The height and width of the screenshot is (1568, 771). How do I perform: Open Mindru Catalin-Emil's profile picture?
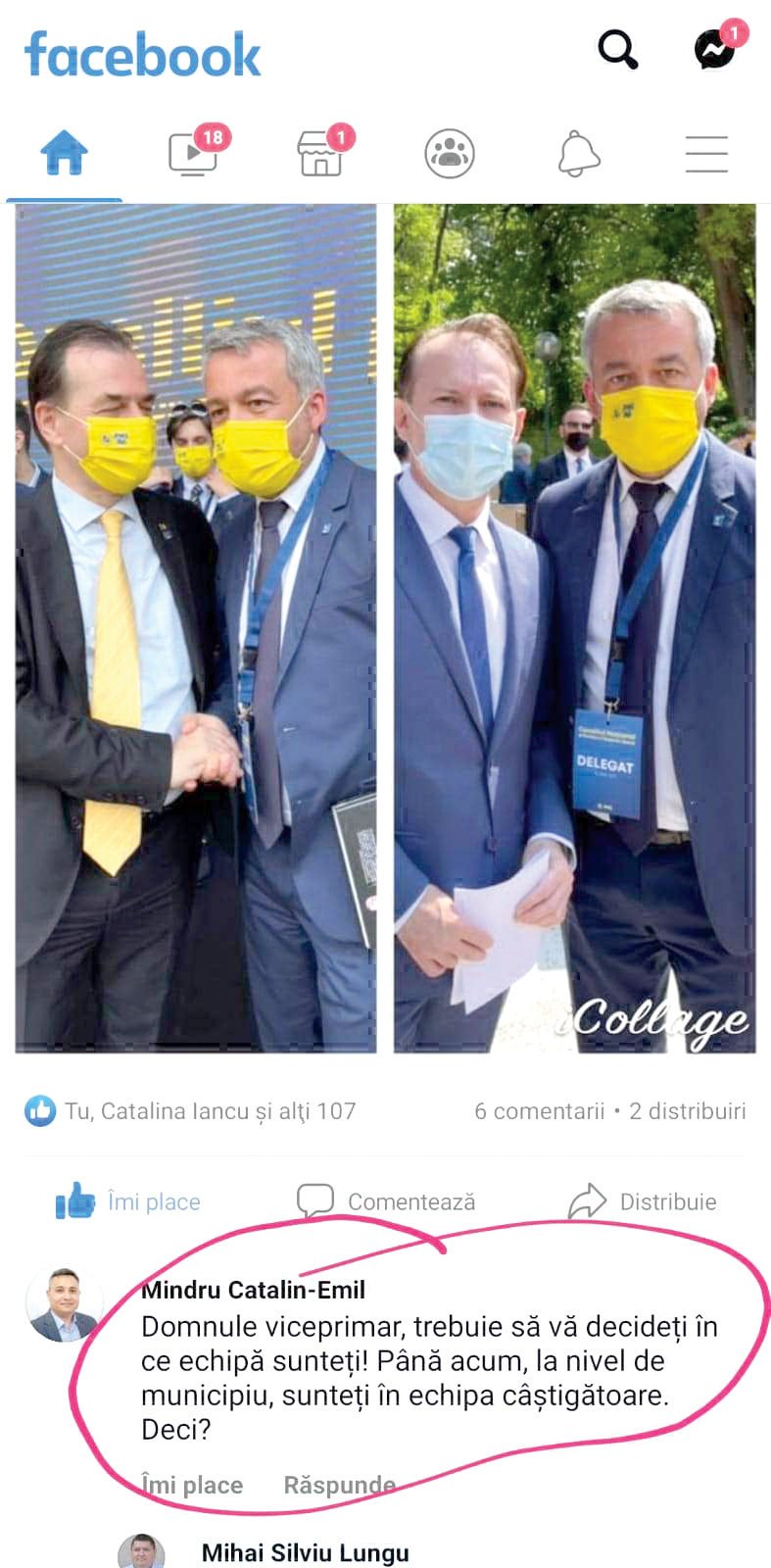click(x=65, y=1304)
